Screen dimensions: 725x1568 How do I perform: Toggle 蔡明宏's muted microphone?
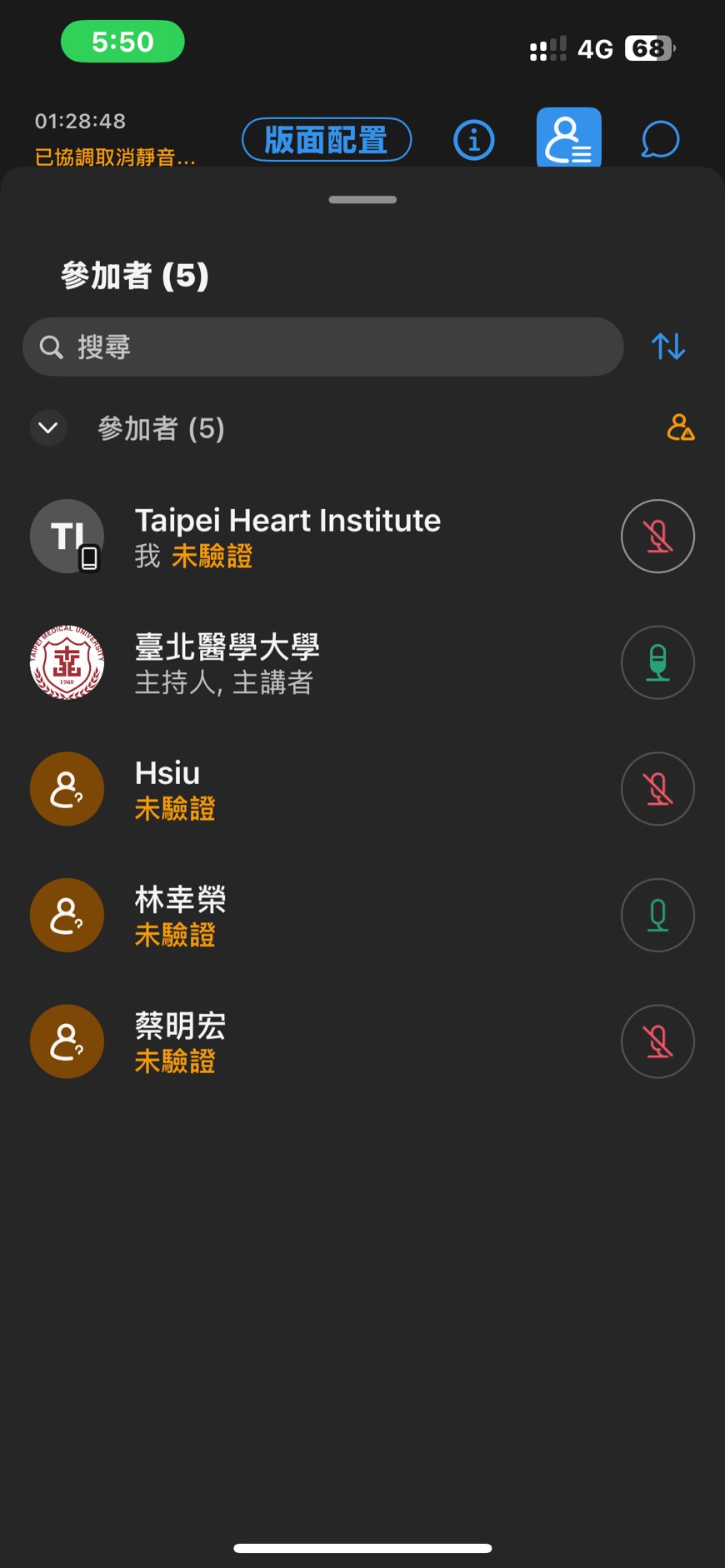657,1041
